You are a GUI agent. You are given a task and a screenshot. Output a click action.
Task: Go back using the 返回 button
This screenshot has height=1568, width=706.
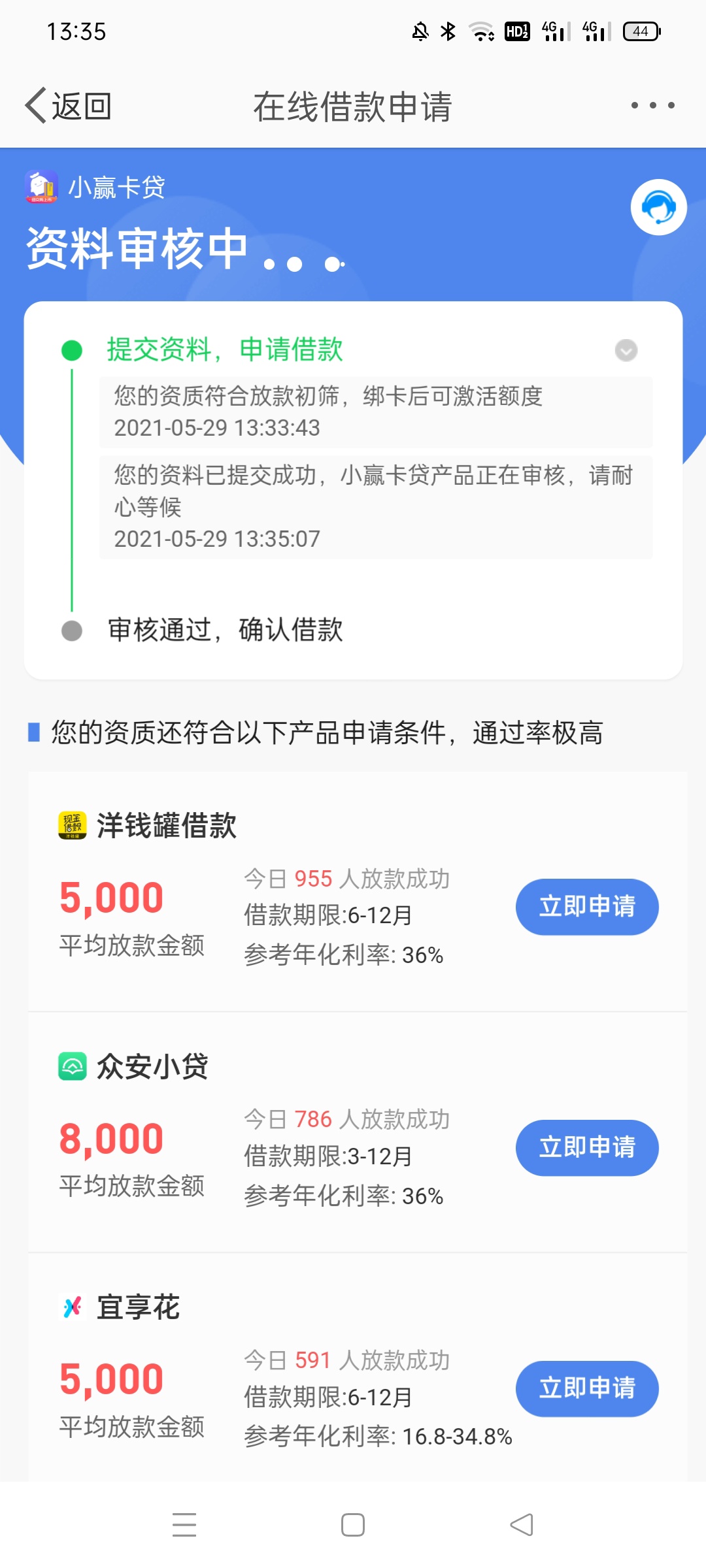tap(69, 105)
